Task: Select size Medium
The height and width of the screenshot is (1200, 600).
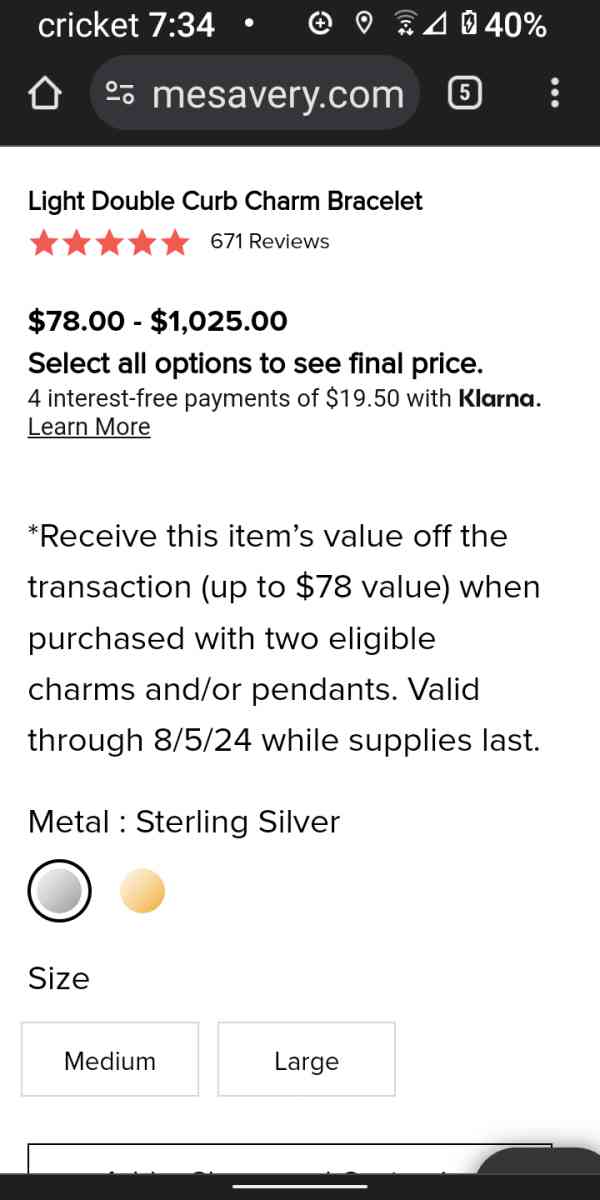Action: [110, 1060]
